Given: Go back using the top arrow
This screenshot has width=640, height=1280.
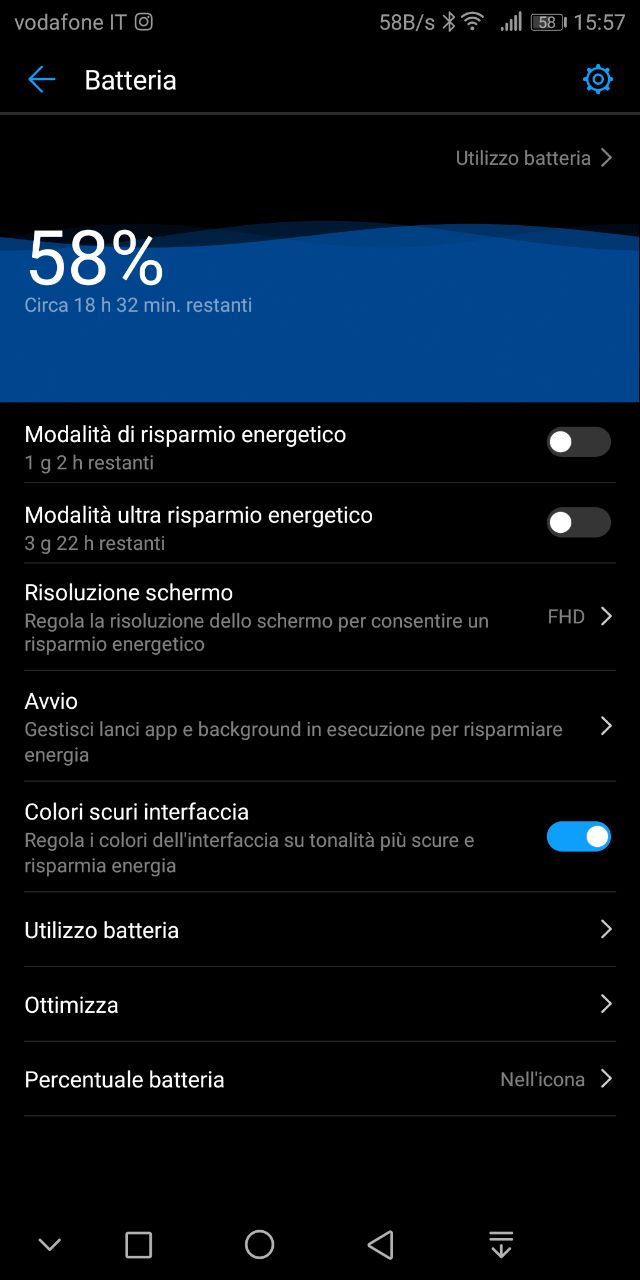Looking at the screenshot, I should (x=41, y=80).
